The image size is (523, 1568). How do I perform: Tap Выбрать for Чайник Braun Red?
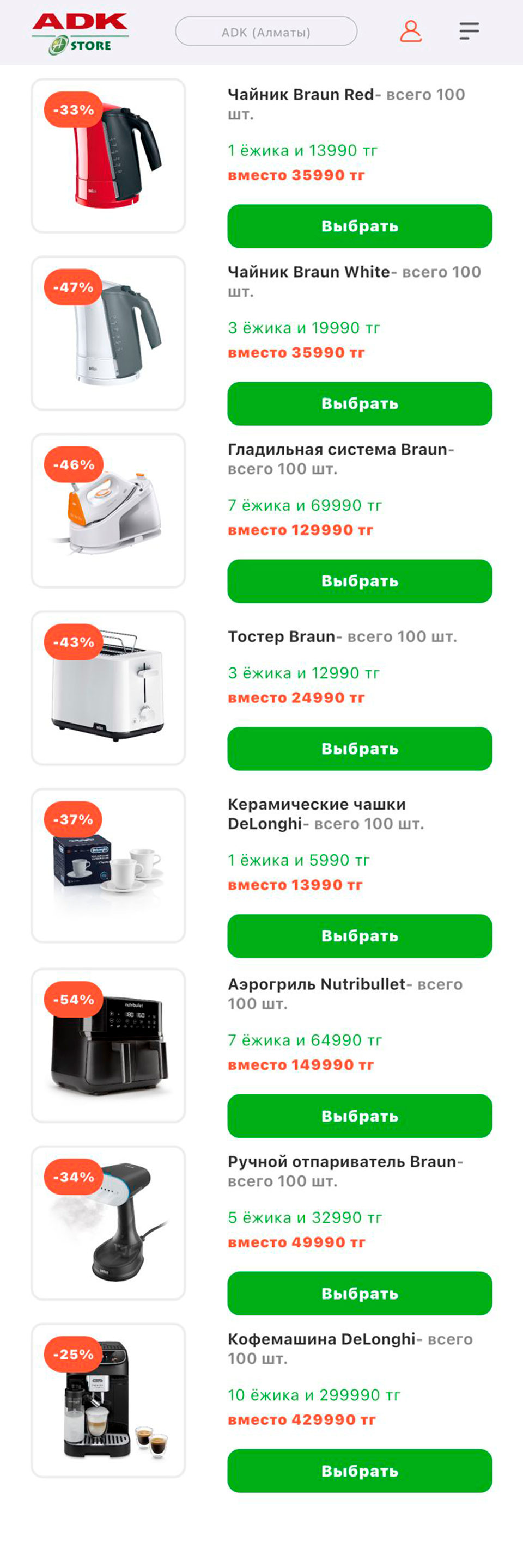359,226
